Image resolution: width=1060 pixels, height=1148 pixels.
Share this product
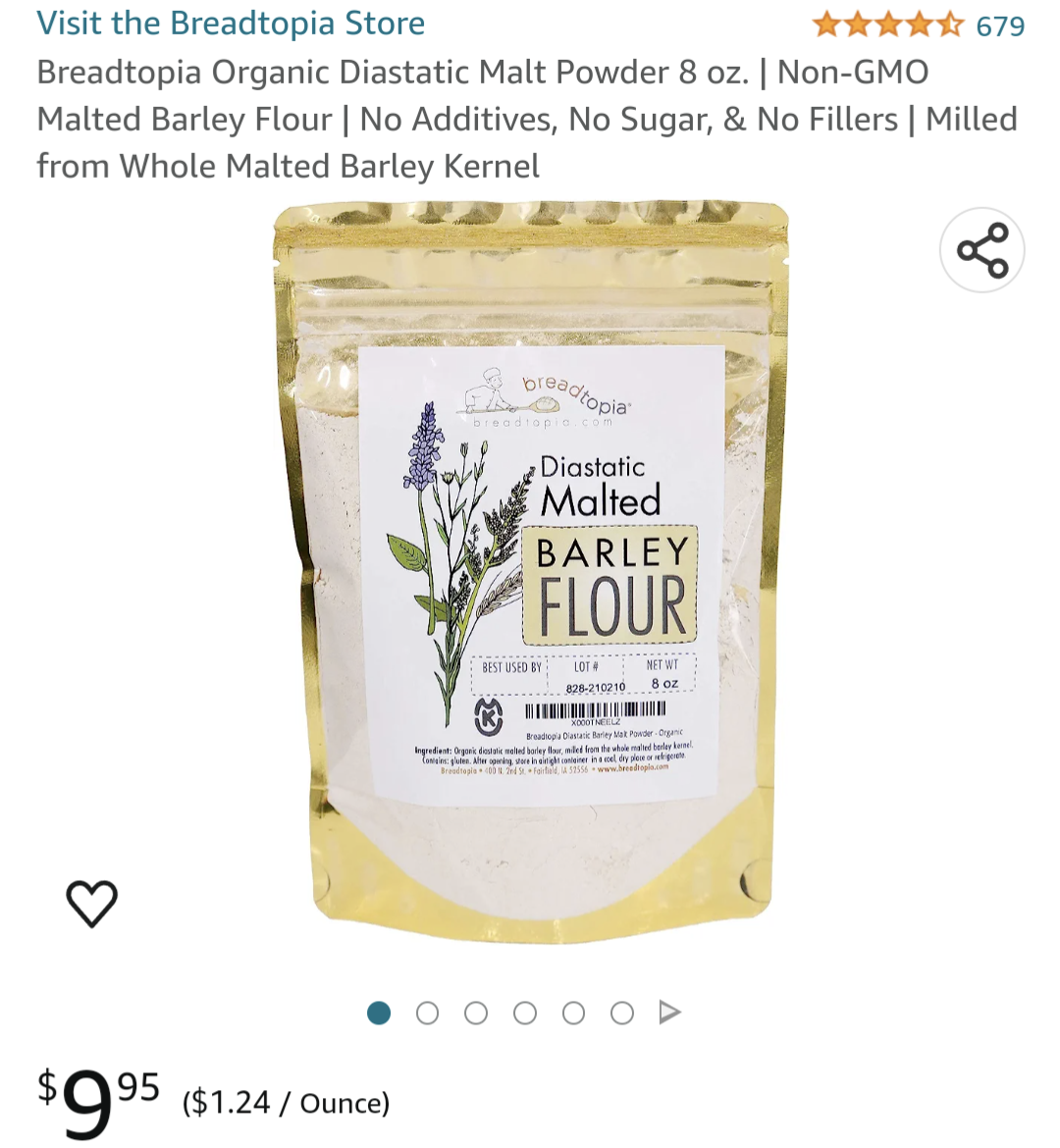(982, 250)
